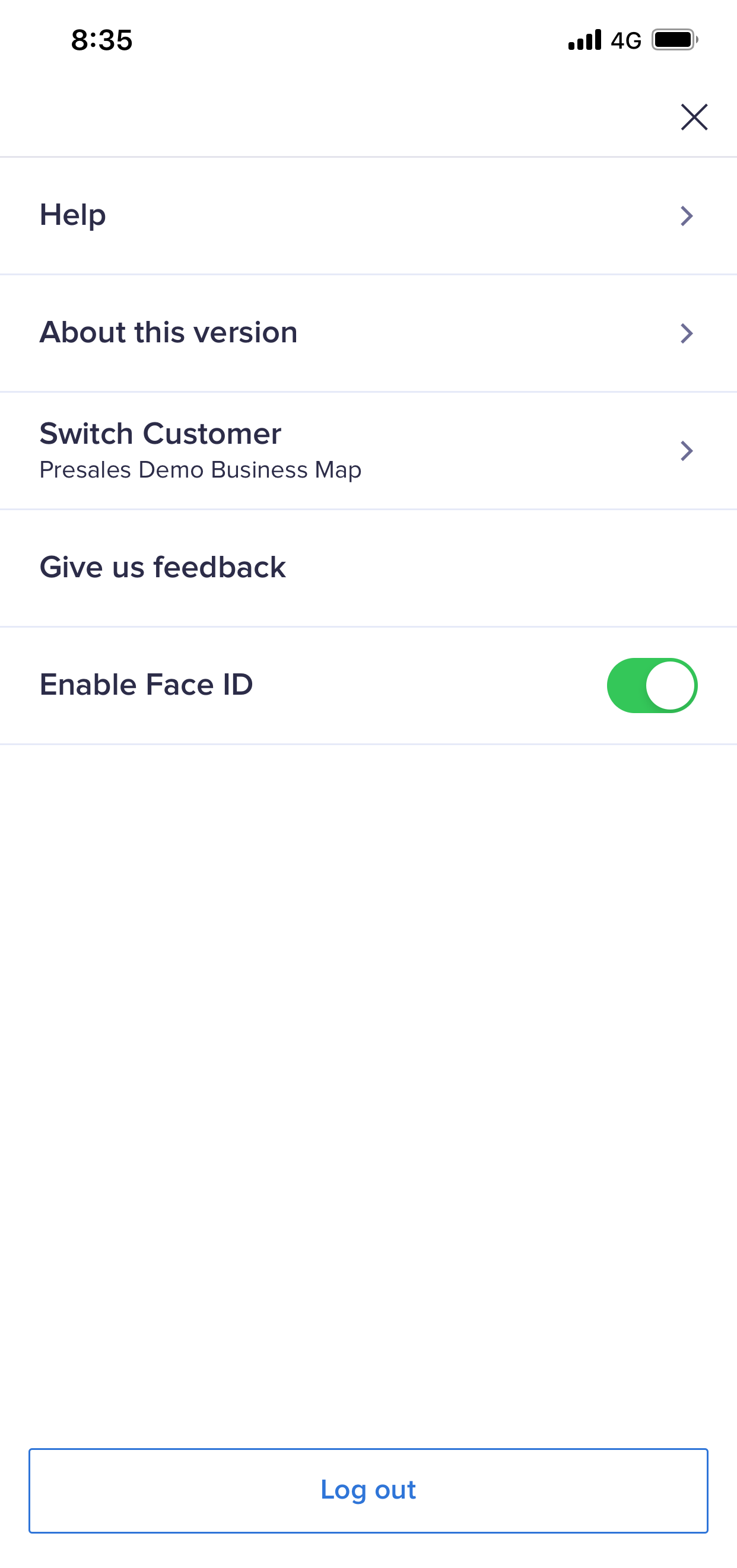This screenshot has height=1568, width=737.
Task: Close the settings menu
Action: [694, 117]
